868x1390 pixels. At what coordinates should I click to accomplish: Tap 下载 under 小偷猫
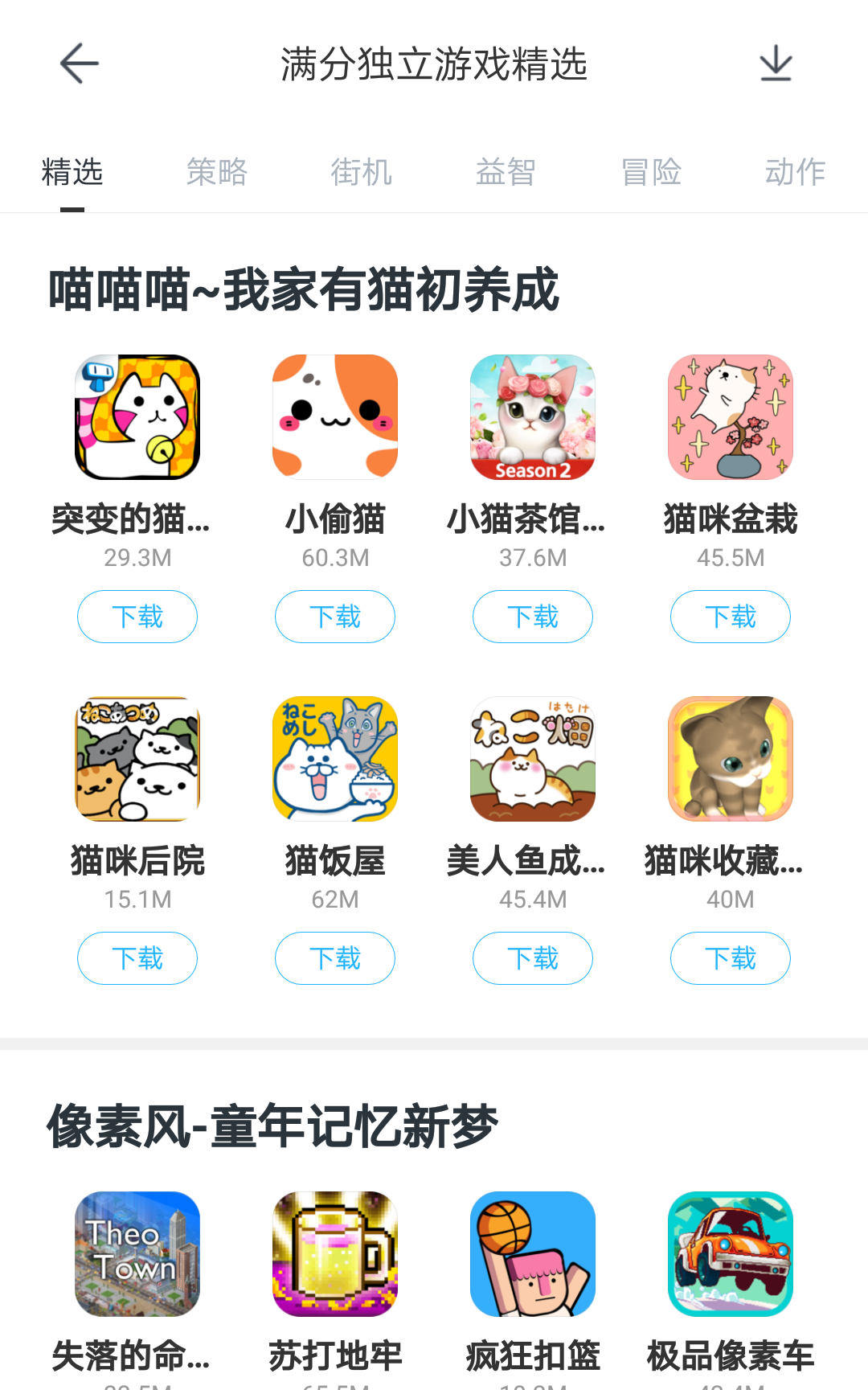click(x=335, y=617)
